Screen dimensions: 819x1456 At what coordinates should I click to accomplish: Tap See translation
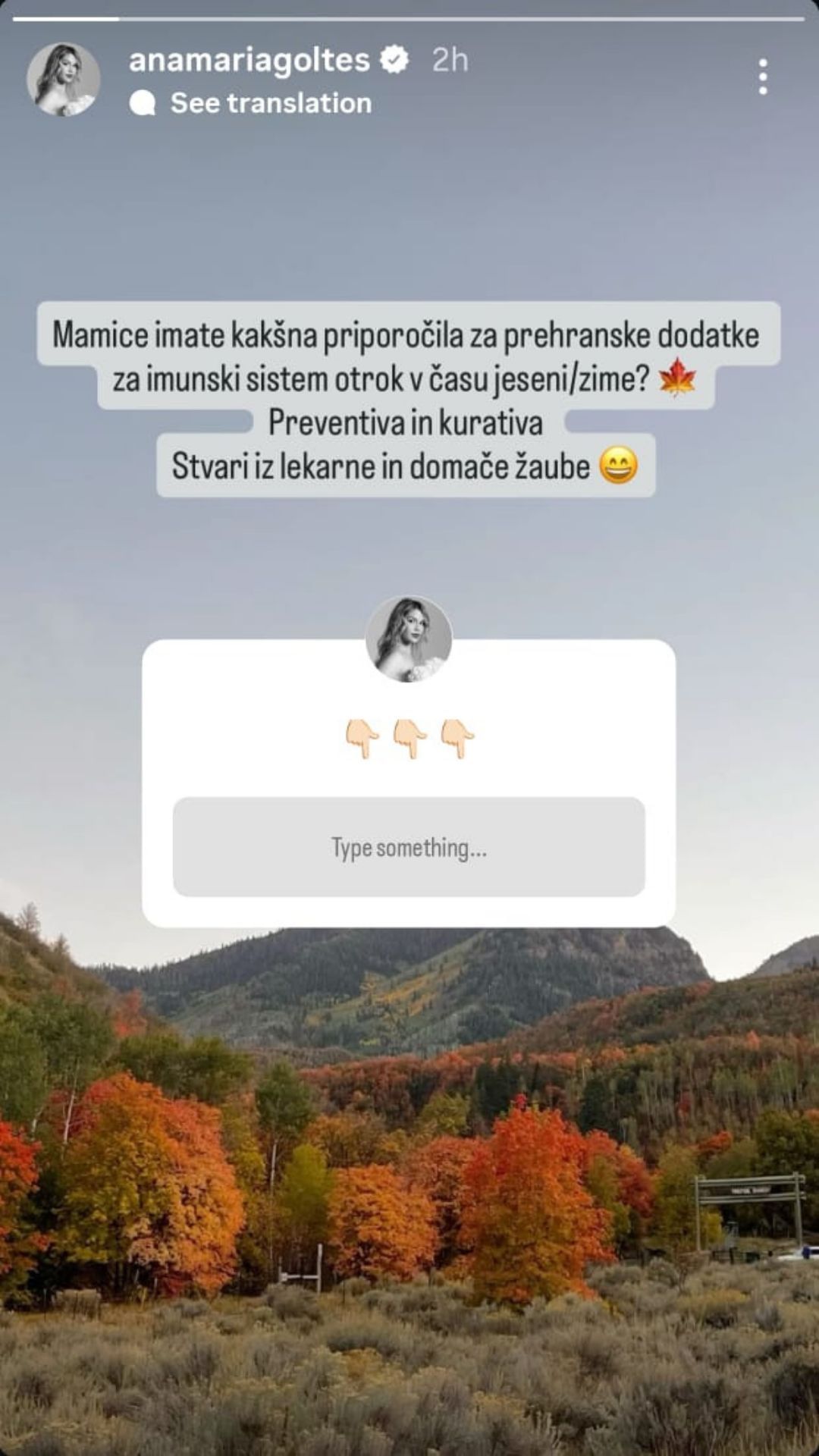(270, 103)
